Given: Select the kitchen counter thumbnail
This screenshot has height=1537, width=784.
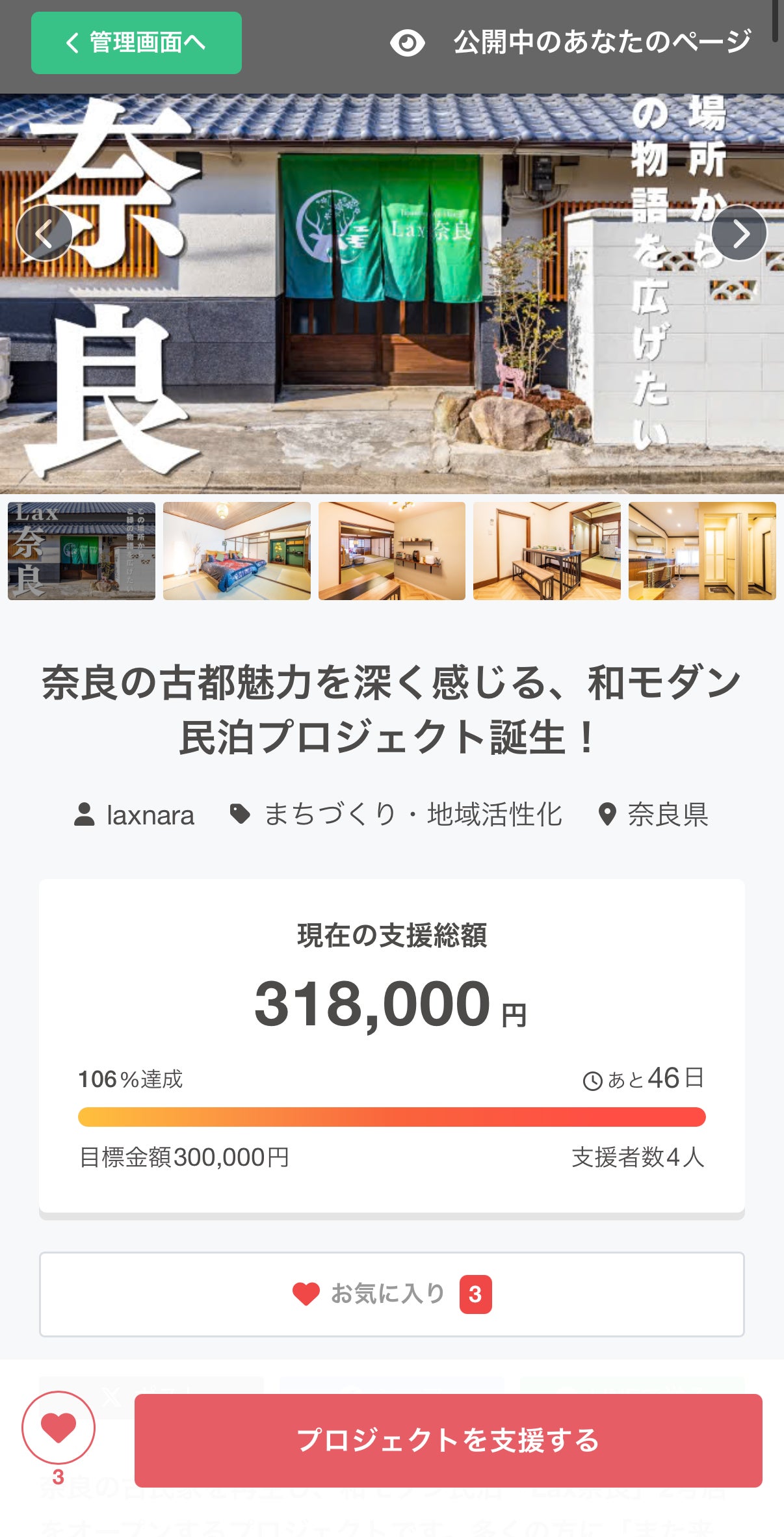Looking at the screenshot, I should [x=702, y=551].
